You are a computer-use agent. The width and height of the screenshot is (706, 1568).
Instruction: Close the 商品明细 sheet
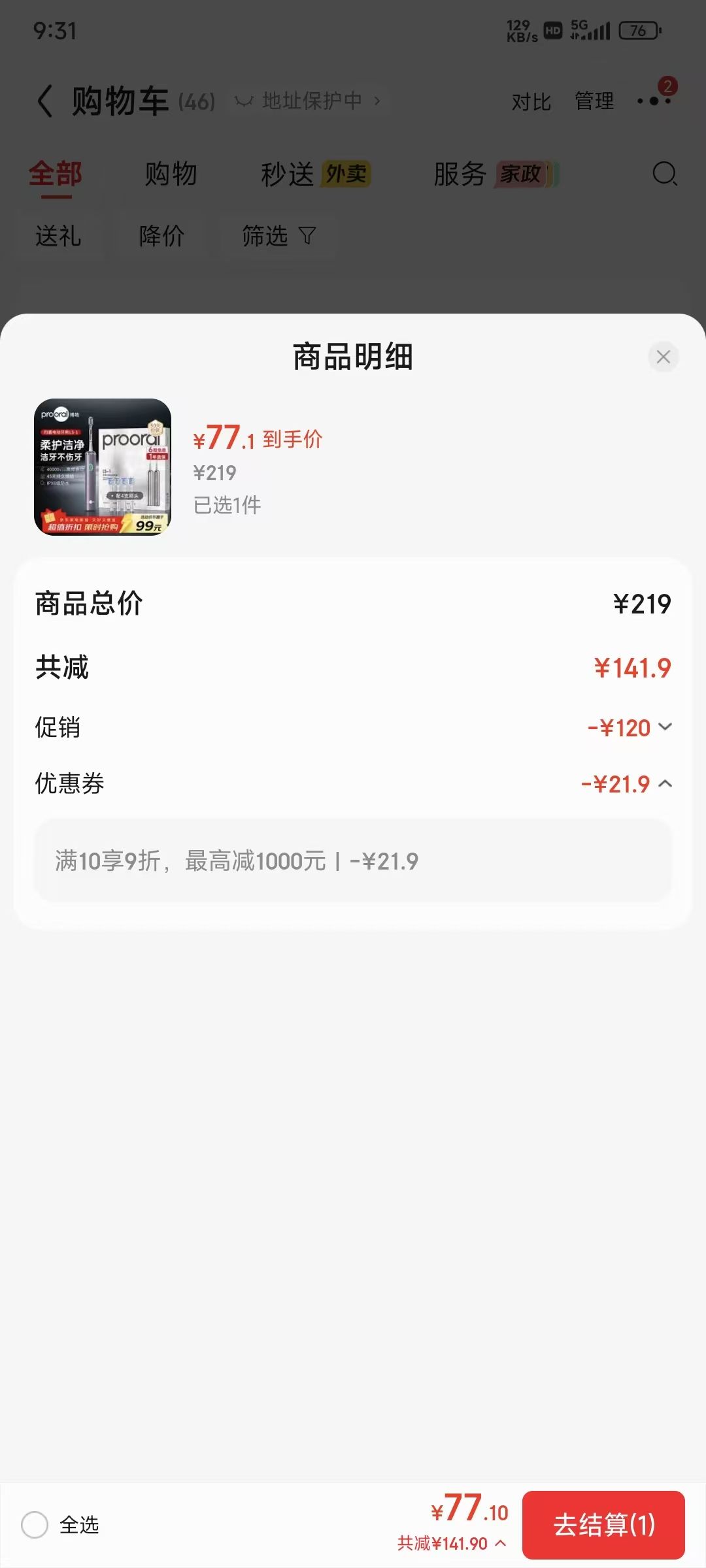(x=663, y=357)
